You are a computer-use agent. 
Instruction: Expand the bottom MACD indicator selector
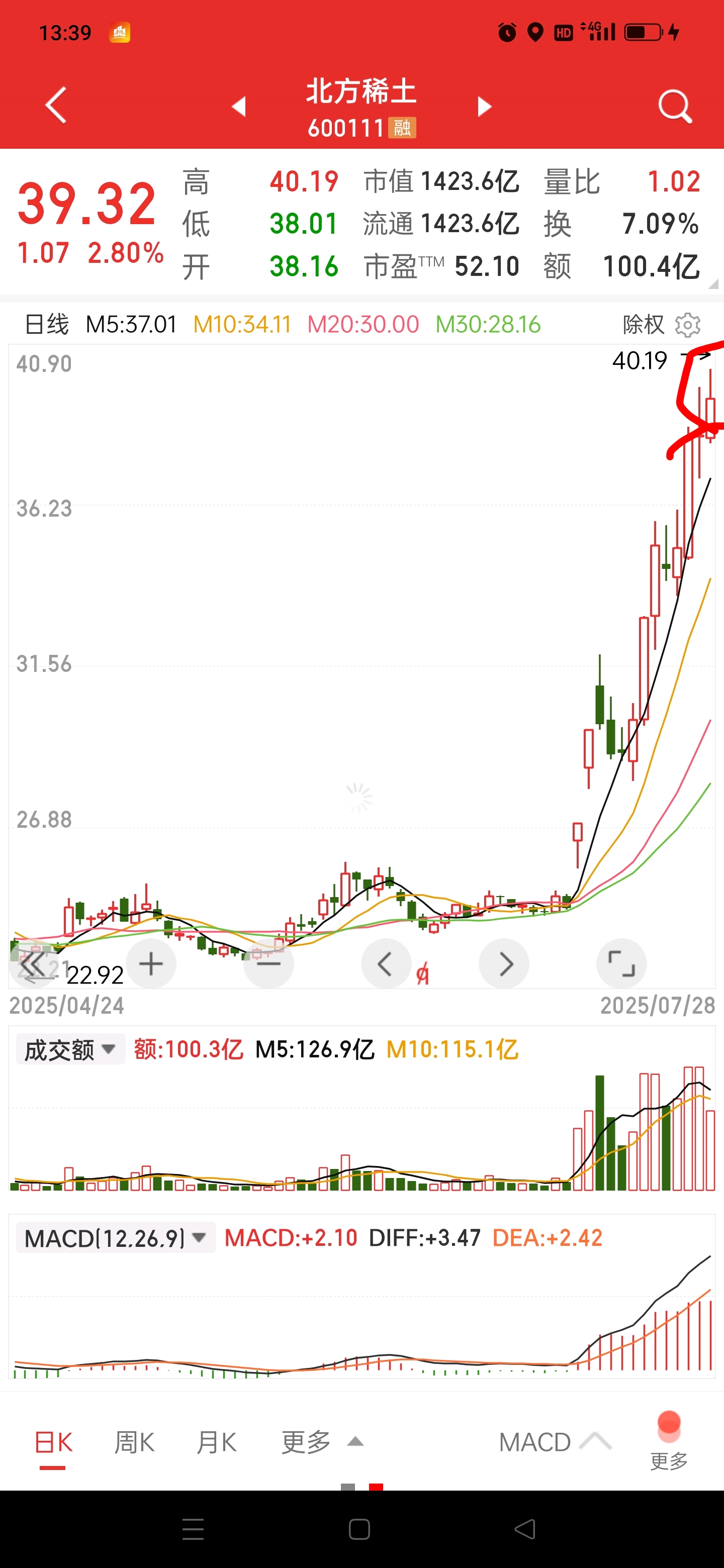[x=555, y=1442]
